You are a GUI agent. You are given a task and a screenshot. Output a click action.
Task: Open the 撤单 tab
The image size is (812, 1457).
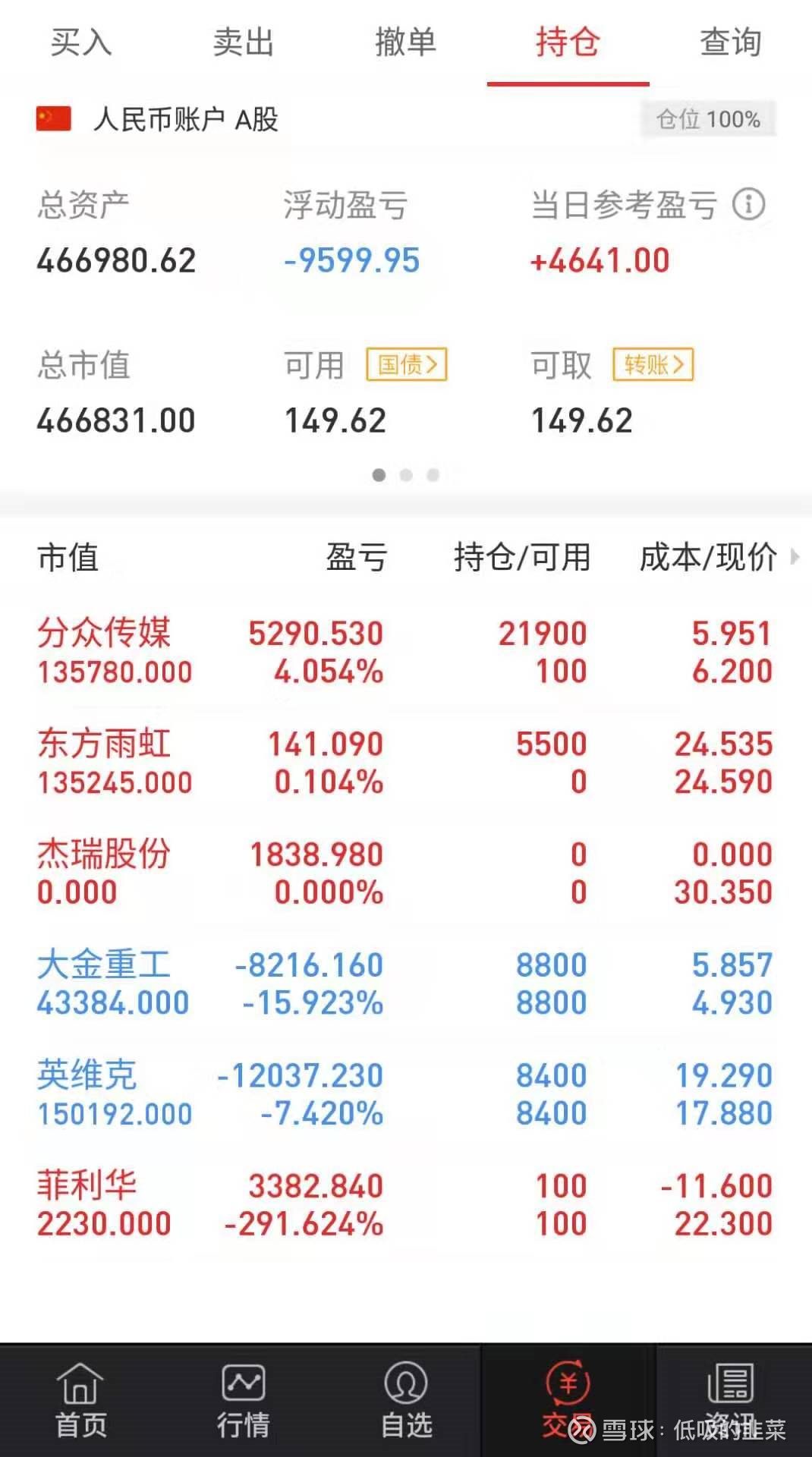tap(405, 42)
